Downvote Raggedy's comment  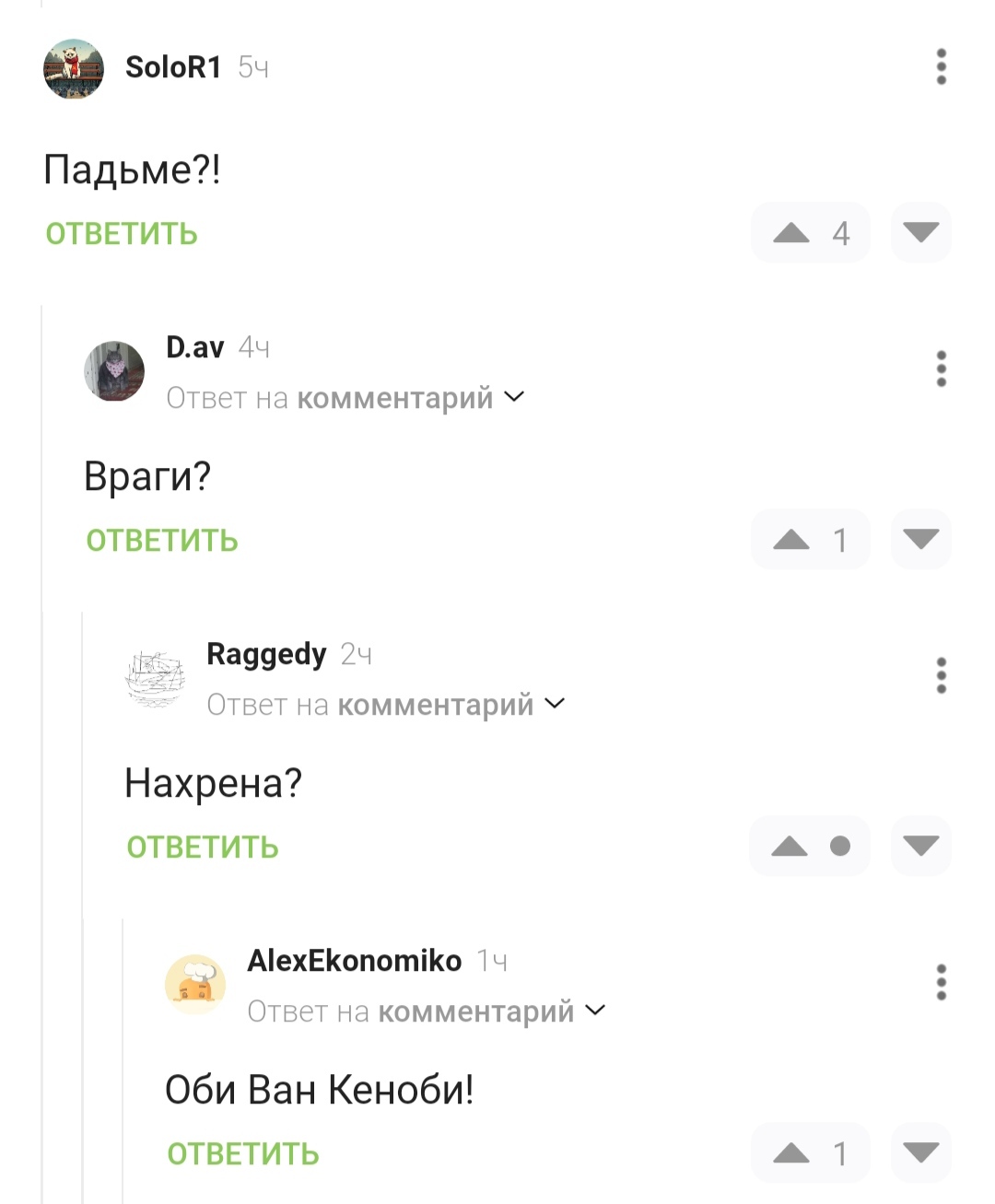point(920,846)
